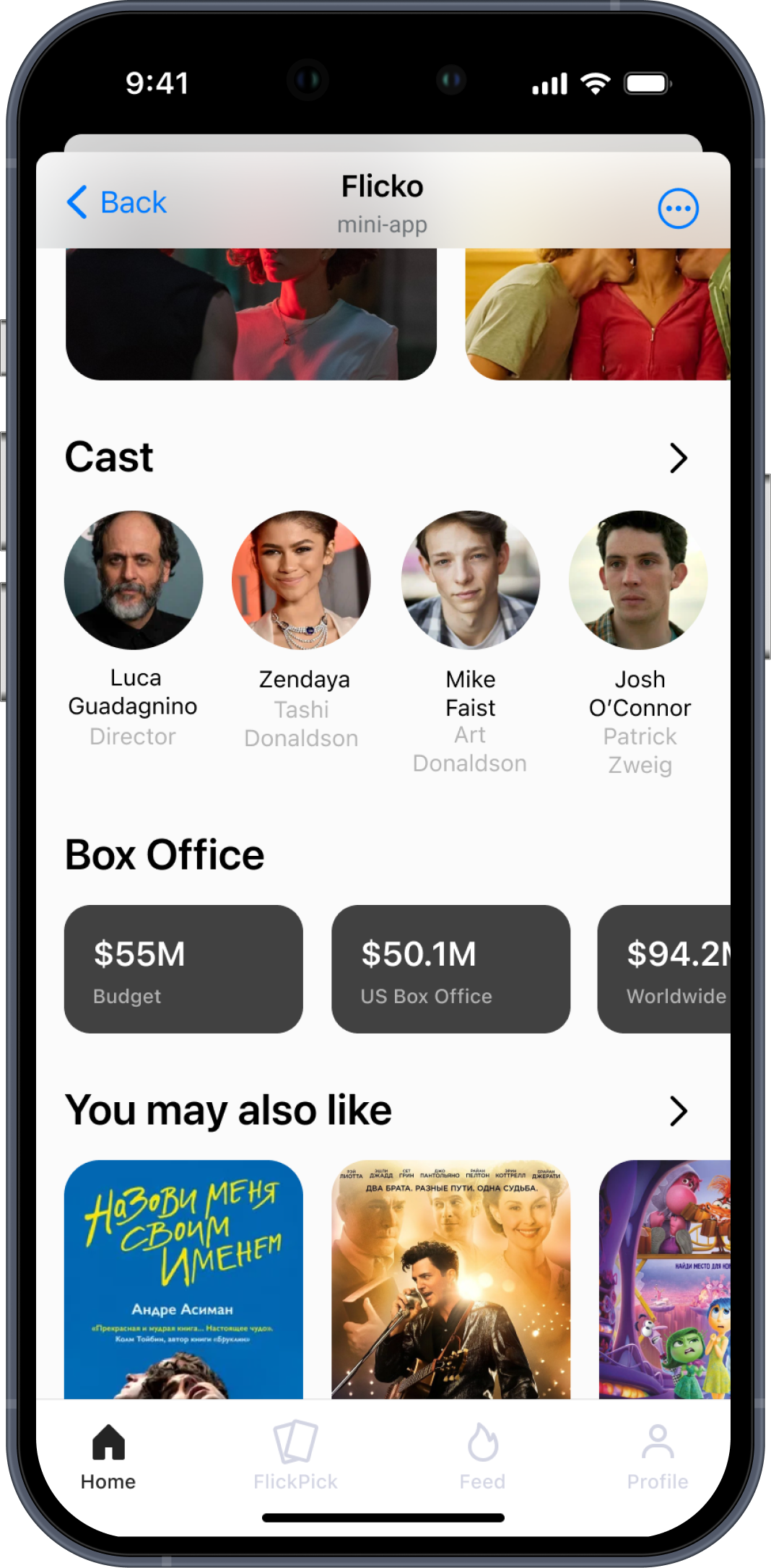Select Josh O'Connor's cast profile
The height and width of the screenshot is (1568, 771).
638,580
